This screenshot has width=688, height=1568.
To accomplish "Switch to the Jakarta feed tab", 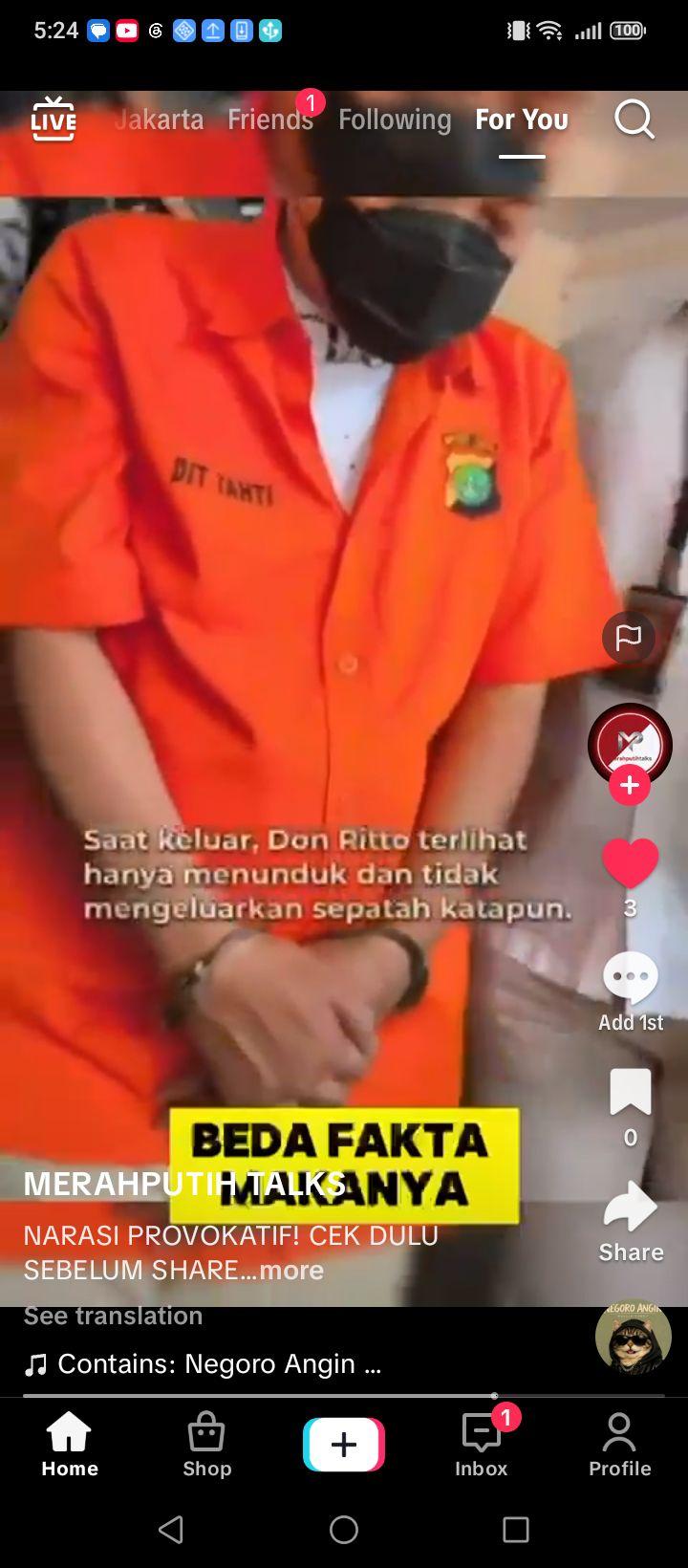I will pyautogui.click(x=159, y=120).
